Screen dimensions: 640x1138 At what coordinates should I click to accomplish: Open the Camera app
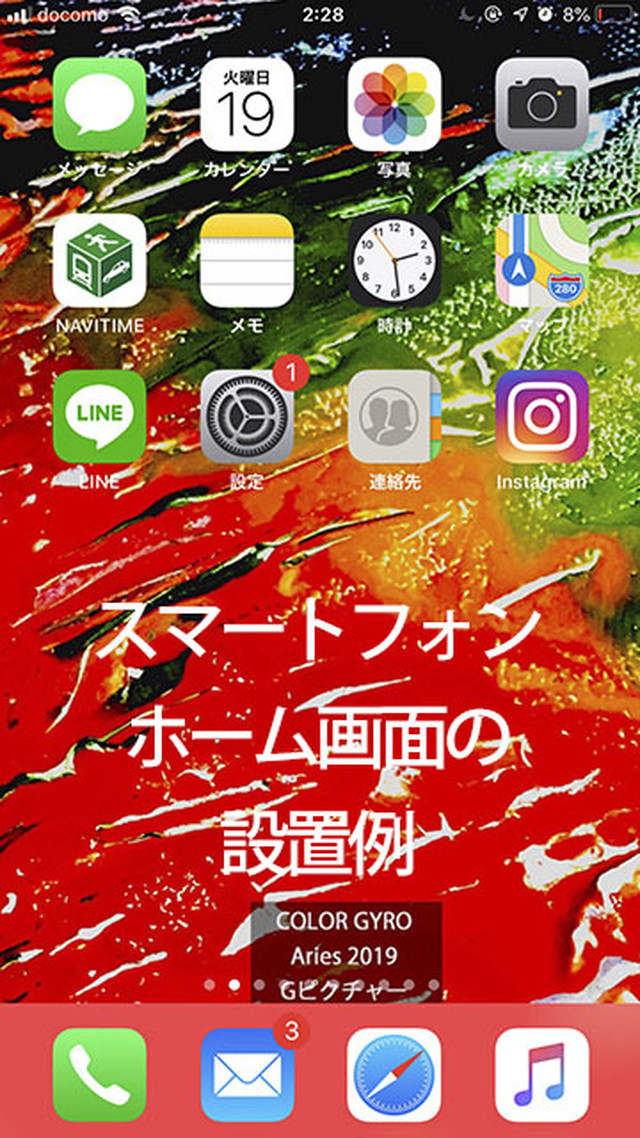pos(541,104)
